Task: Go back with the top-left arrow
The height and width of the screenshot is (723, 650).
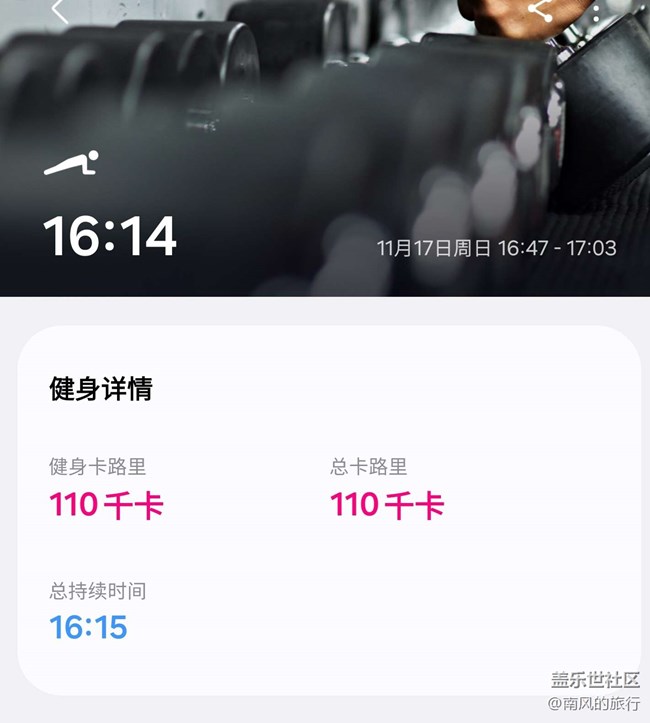Action: click(60, 11)
